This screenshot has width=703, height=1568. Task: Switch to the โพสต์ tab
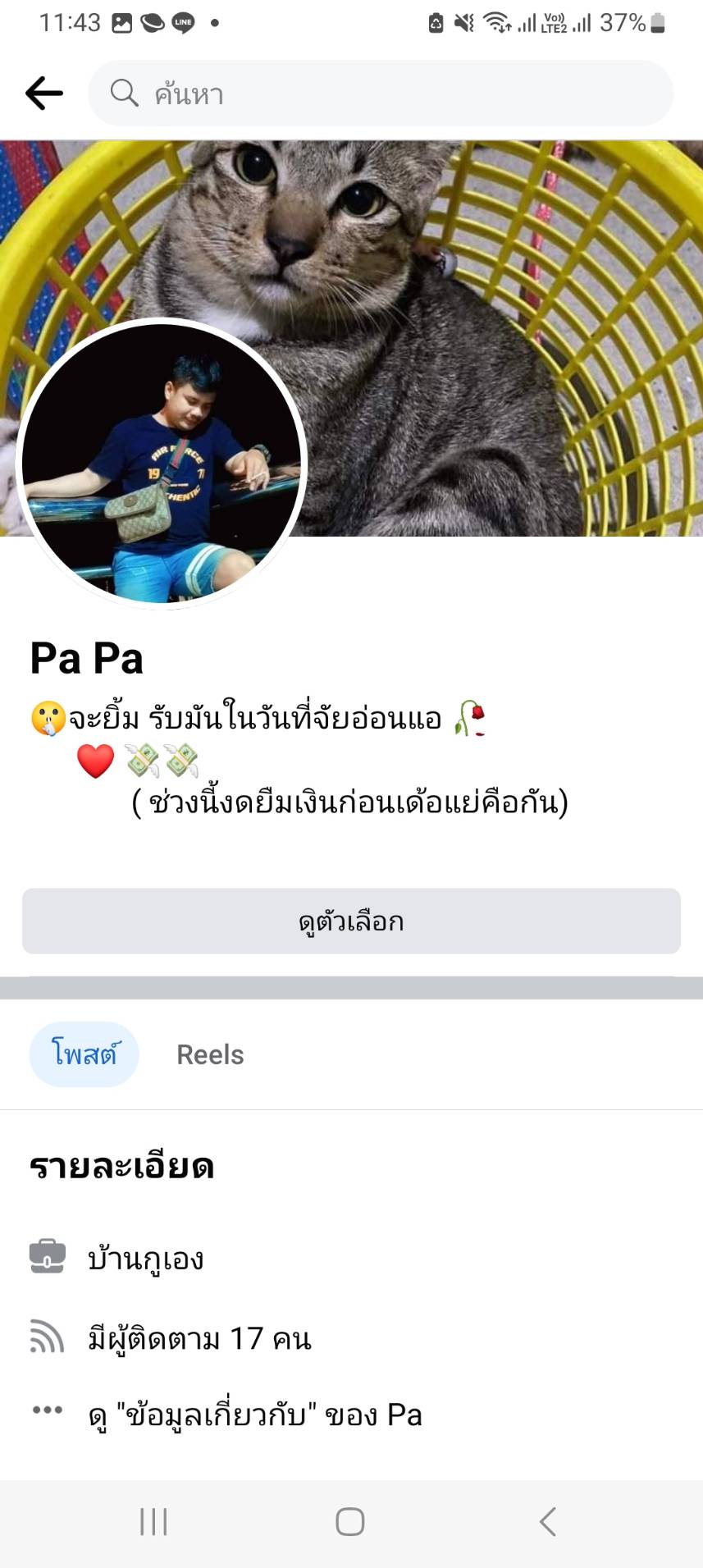click(x=84, y=1054)
